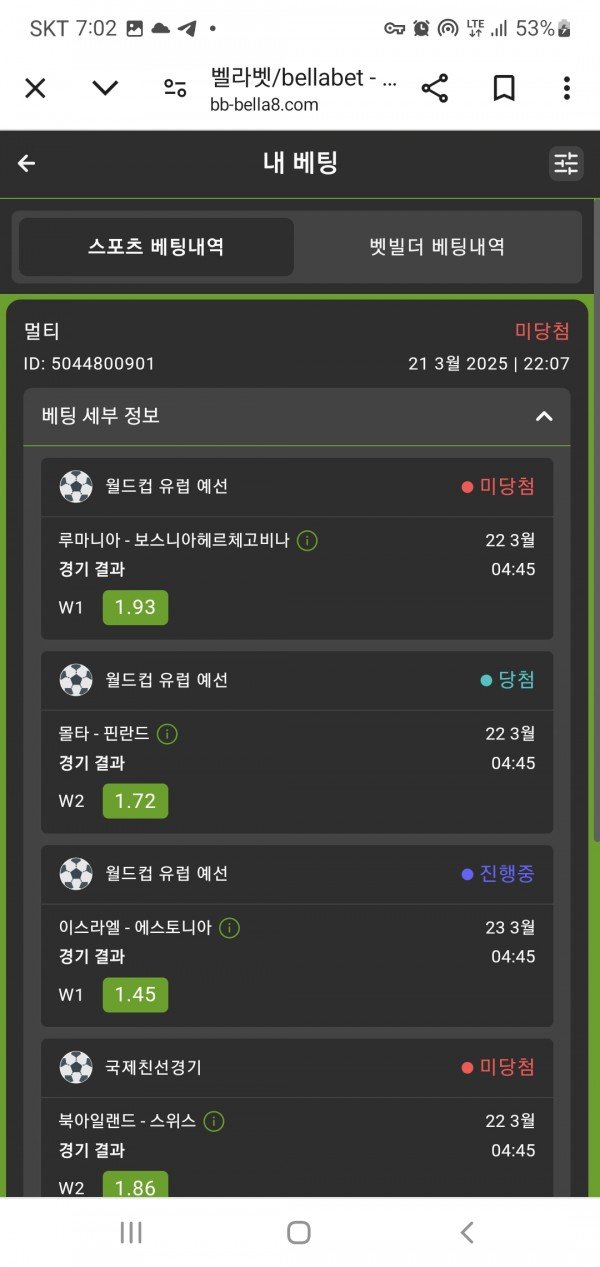Select the 스포츠 베팅내역 tab
The width and height of the screenshot is (600, 1267).
[x=156, y=247]
